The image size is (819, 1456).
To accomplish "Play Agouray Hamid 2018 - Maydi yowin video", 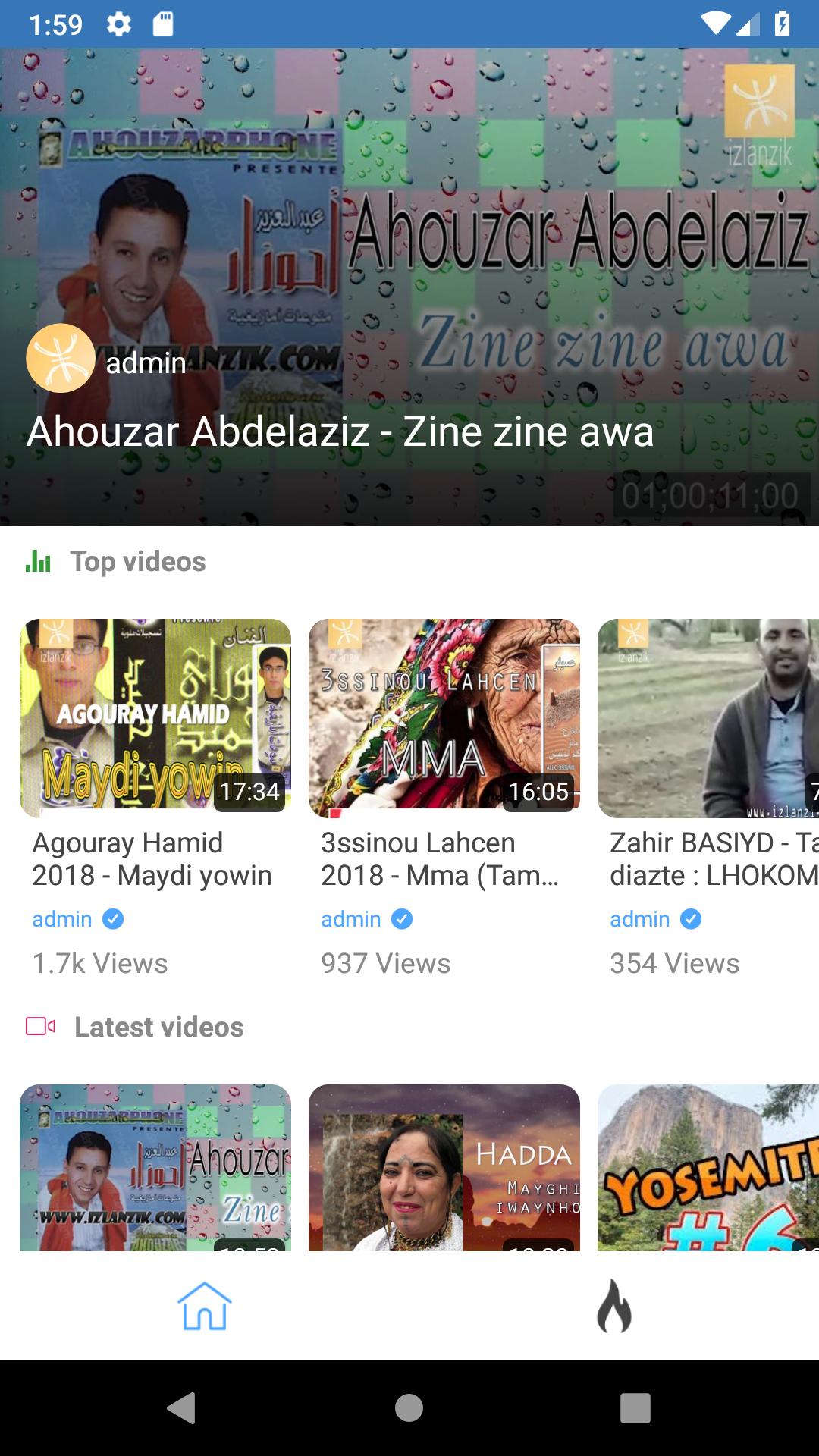I will coord(155,718).
